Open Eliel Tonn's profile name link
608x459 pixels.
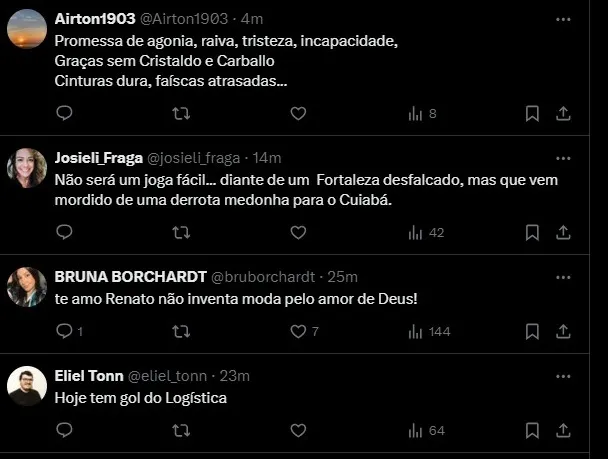pos(88,375)
